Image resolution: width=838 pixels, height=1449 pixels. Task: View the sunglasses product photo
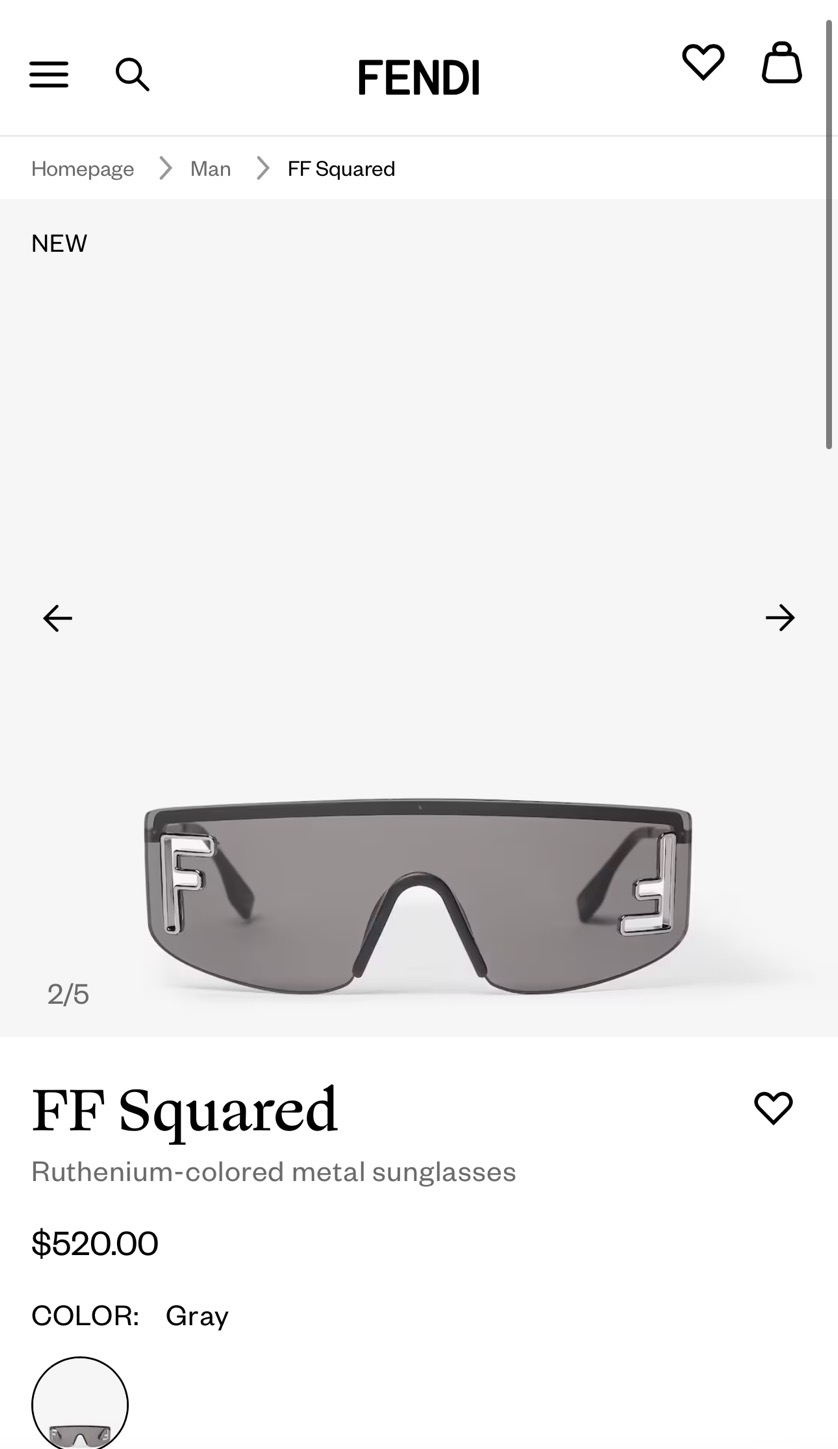(x=418, y=895)
